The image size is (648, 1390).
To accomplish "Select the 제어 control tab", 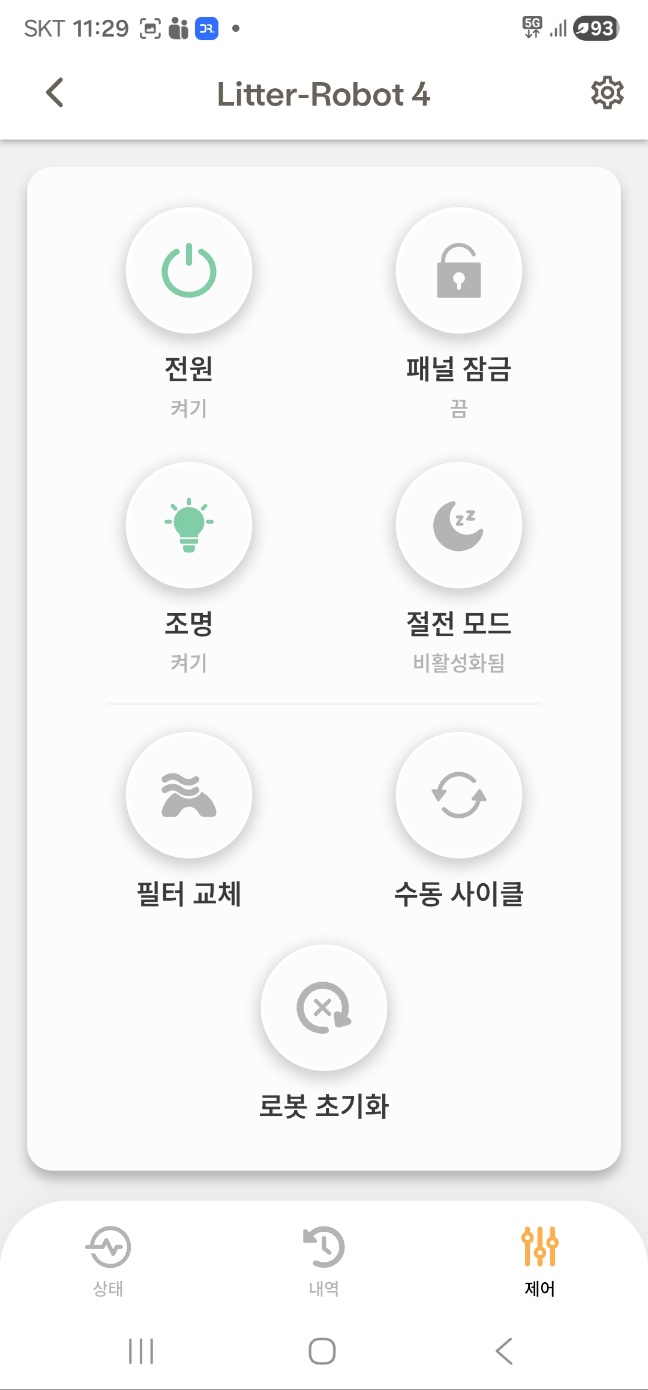I will (x=540, y=1261).
